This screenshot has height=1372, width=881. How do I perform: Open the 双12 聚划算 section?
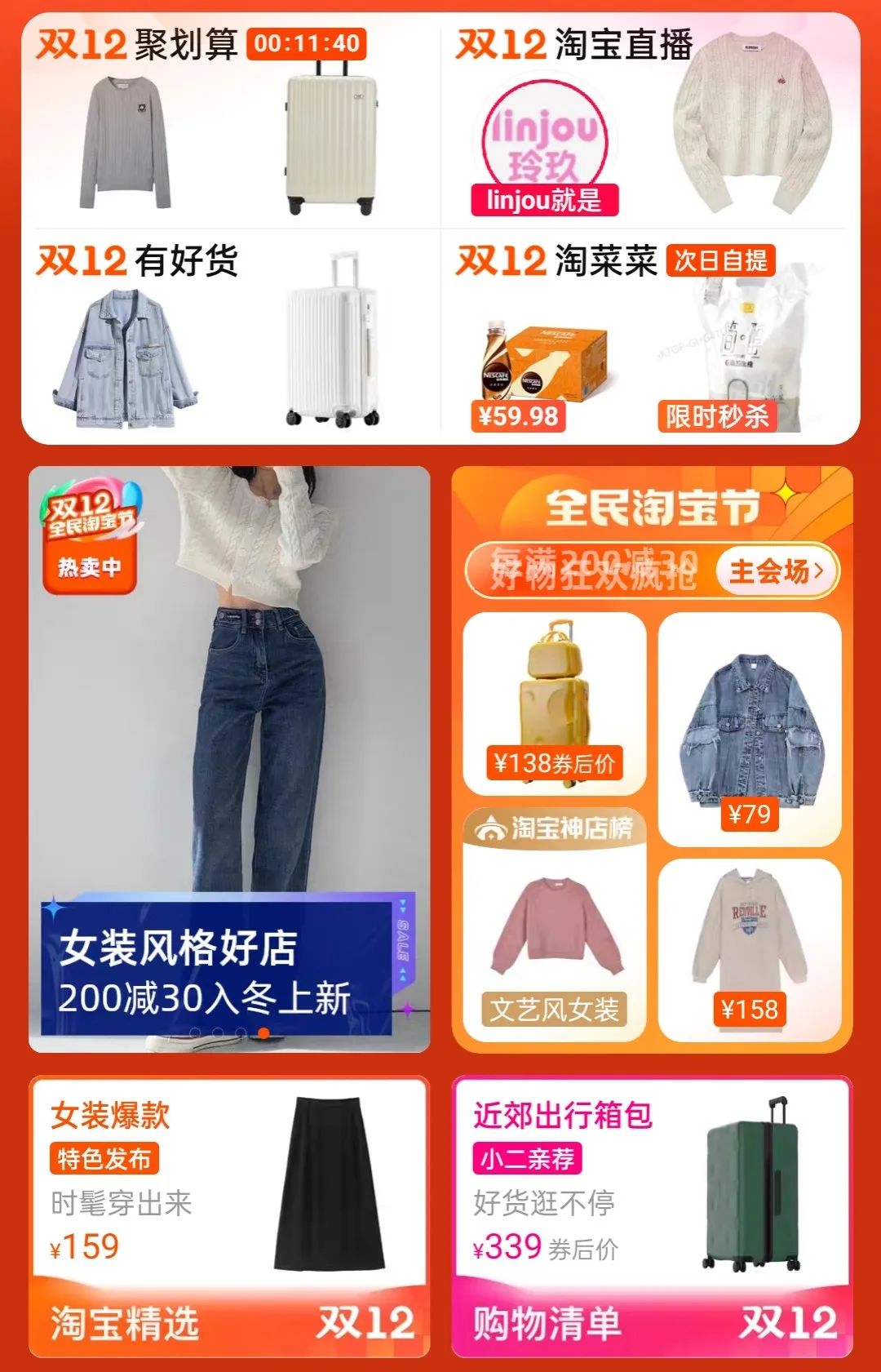(x=230, y=122)
